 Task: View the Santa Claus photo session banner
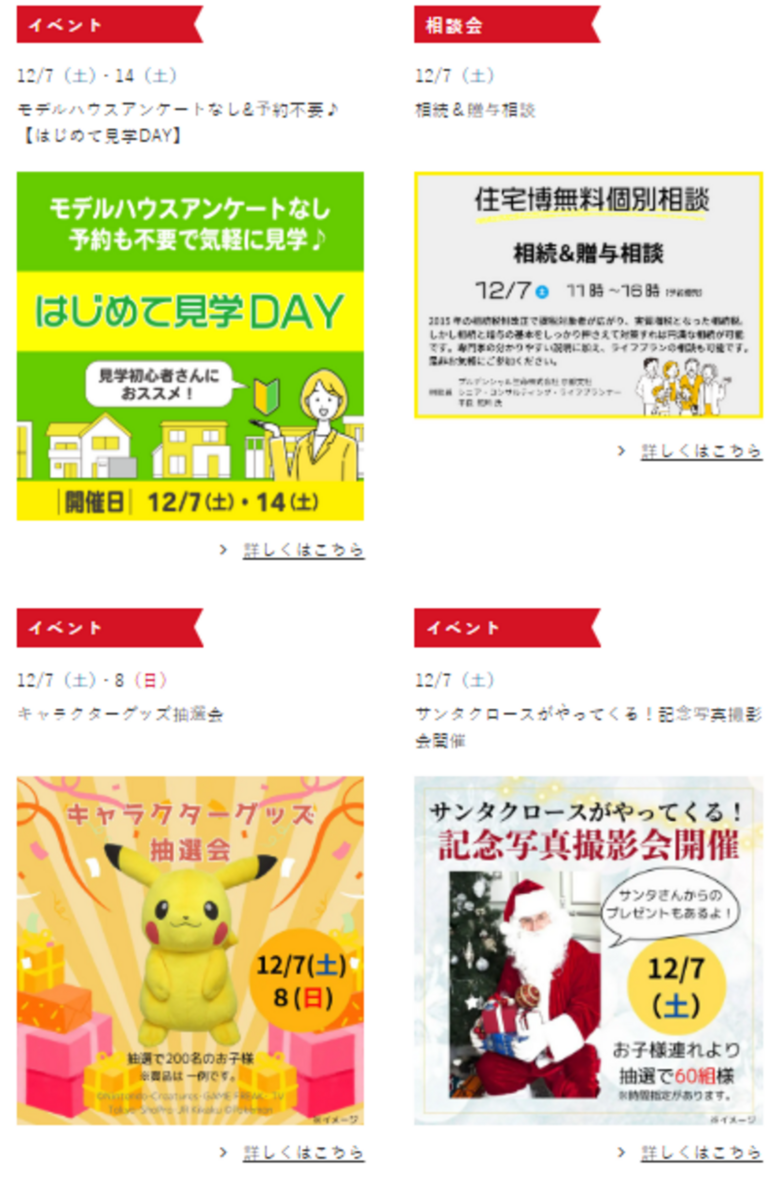pos(588,950)
